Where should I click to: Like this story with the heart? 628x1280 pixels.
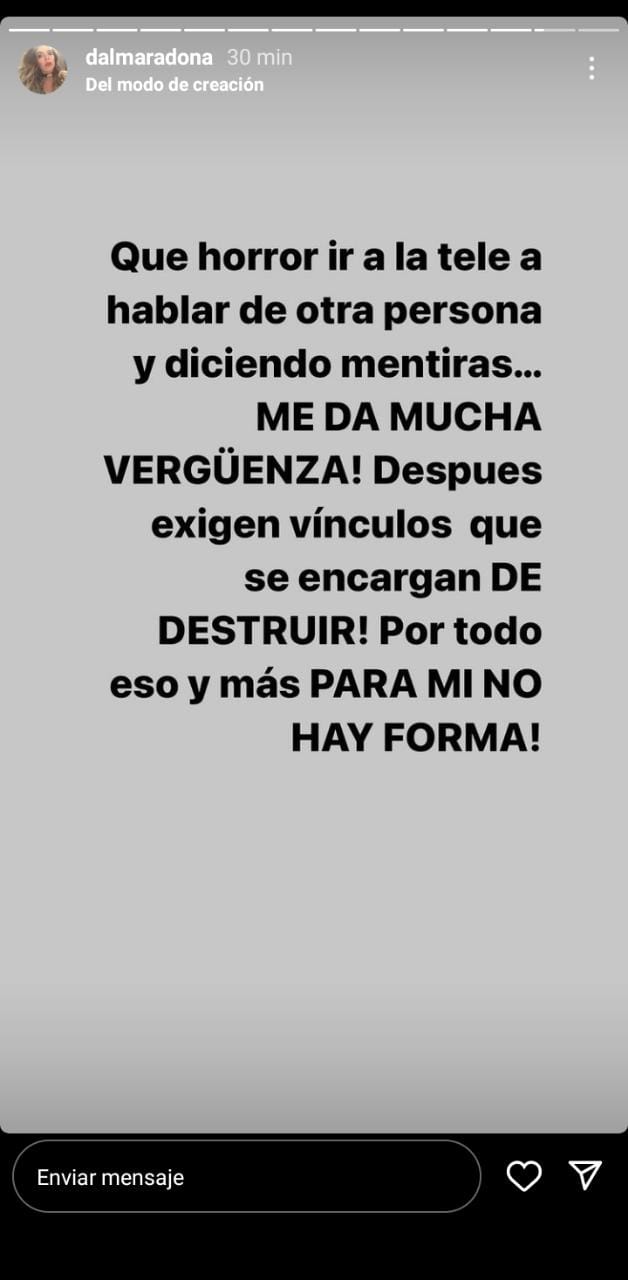524,1176
